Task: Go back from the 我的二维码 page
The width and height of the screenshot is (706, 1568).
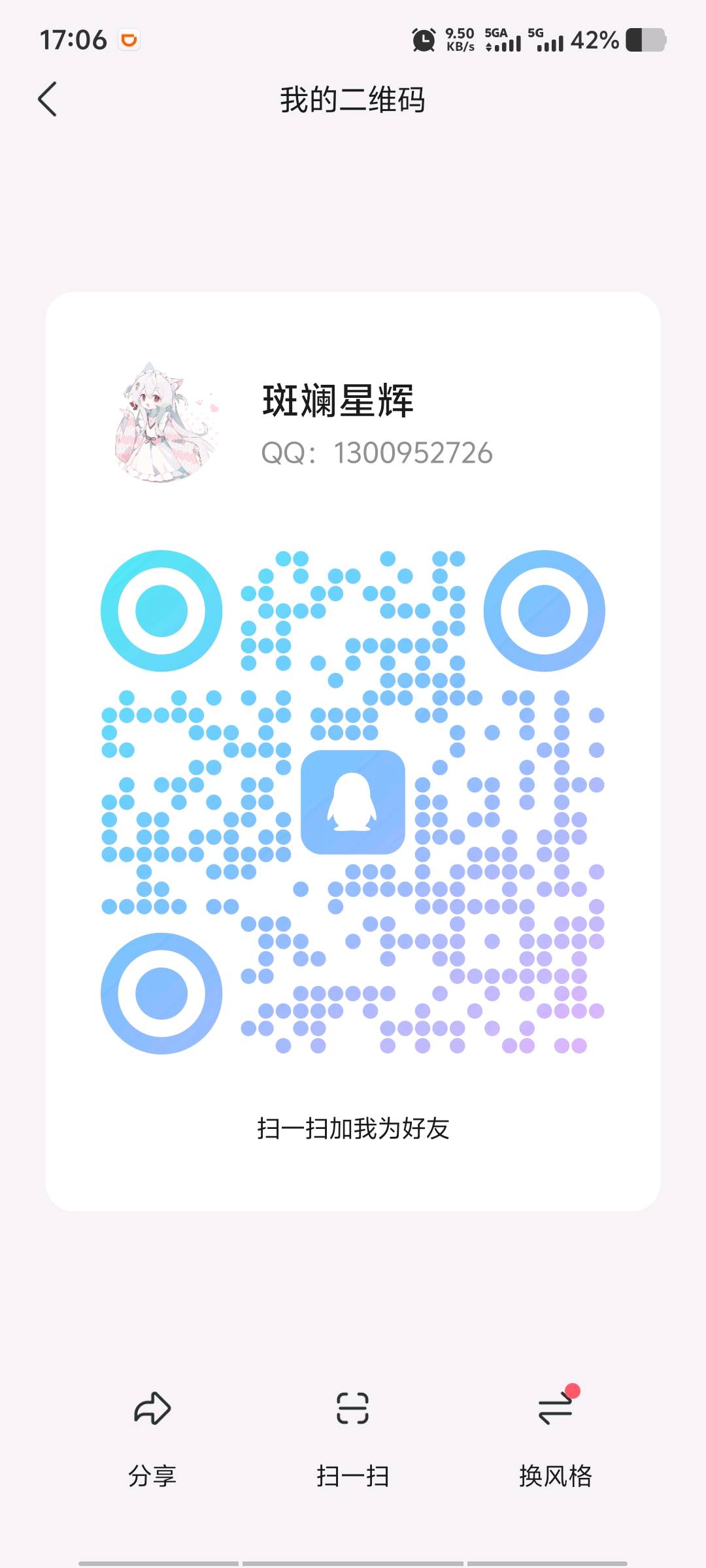Action: coord(48,99)
